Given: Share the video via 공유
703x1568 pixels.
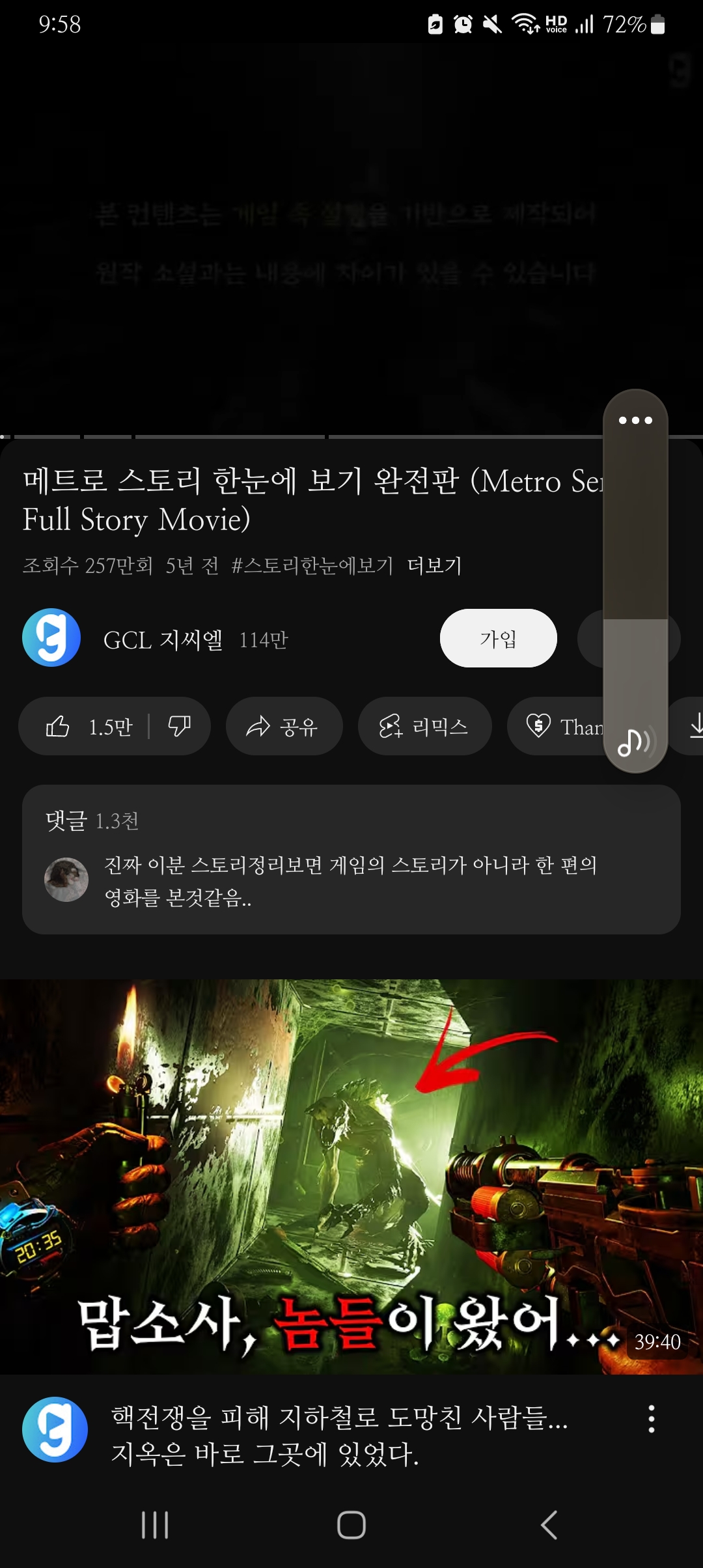Looking at the screenshot, I should (x=284, y=726).
